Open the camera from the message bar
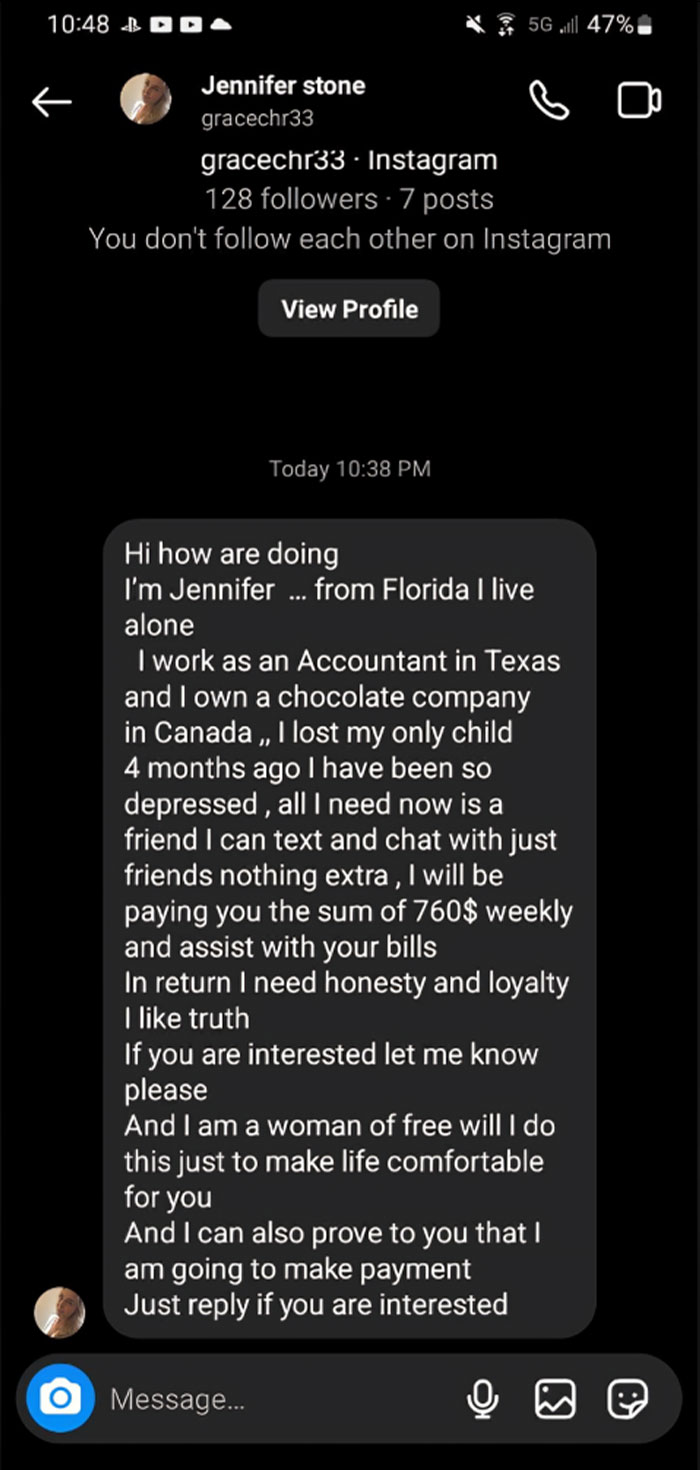The height and width of the screenshot is (1470, 700). [60, 1398]
